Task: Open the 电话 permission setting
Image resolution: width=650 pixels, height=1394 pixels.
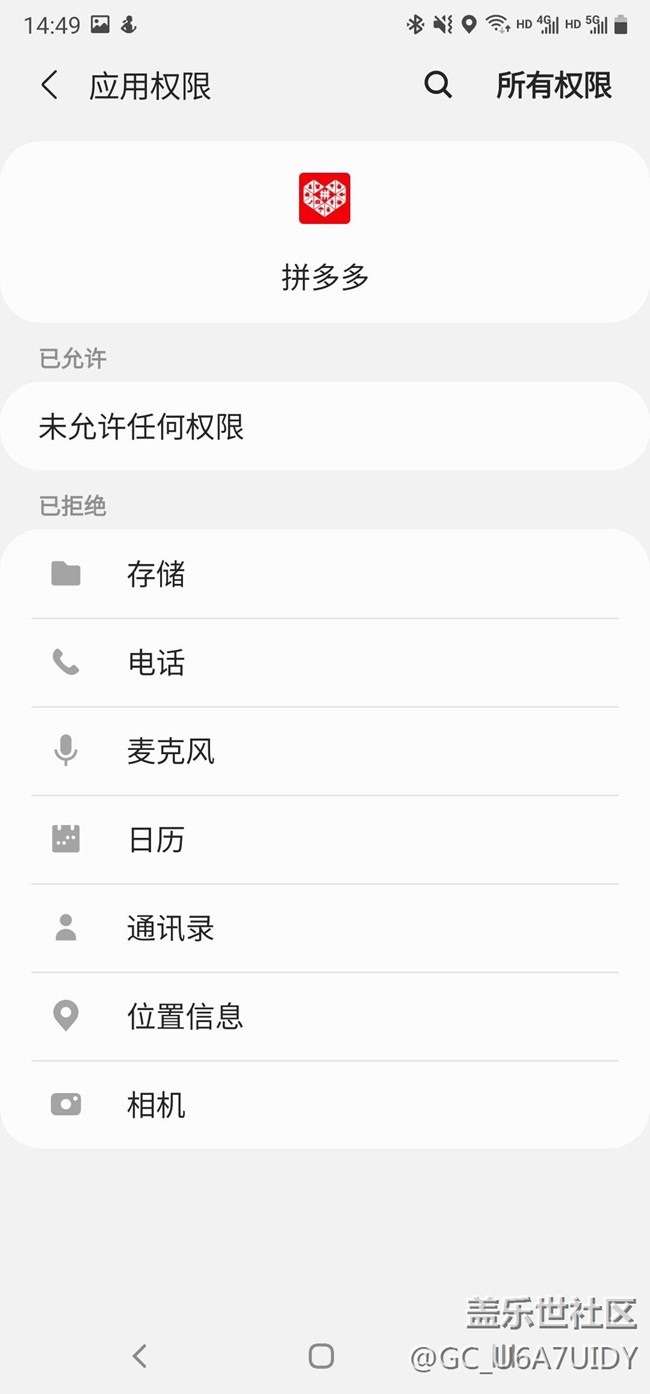Action: click(324, 662)
